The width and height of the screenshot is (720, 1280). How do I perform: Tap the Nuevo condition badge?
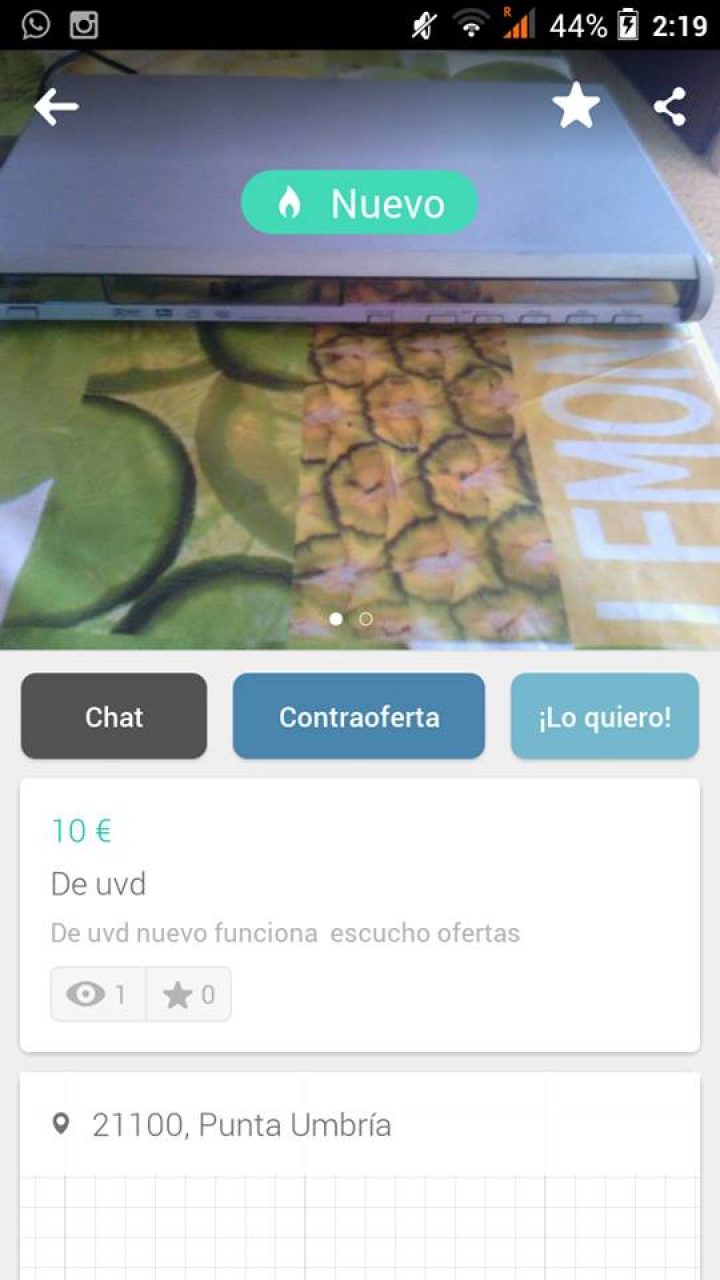point(358,202)
